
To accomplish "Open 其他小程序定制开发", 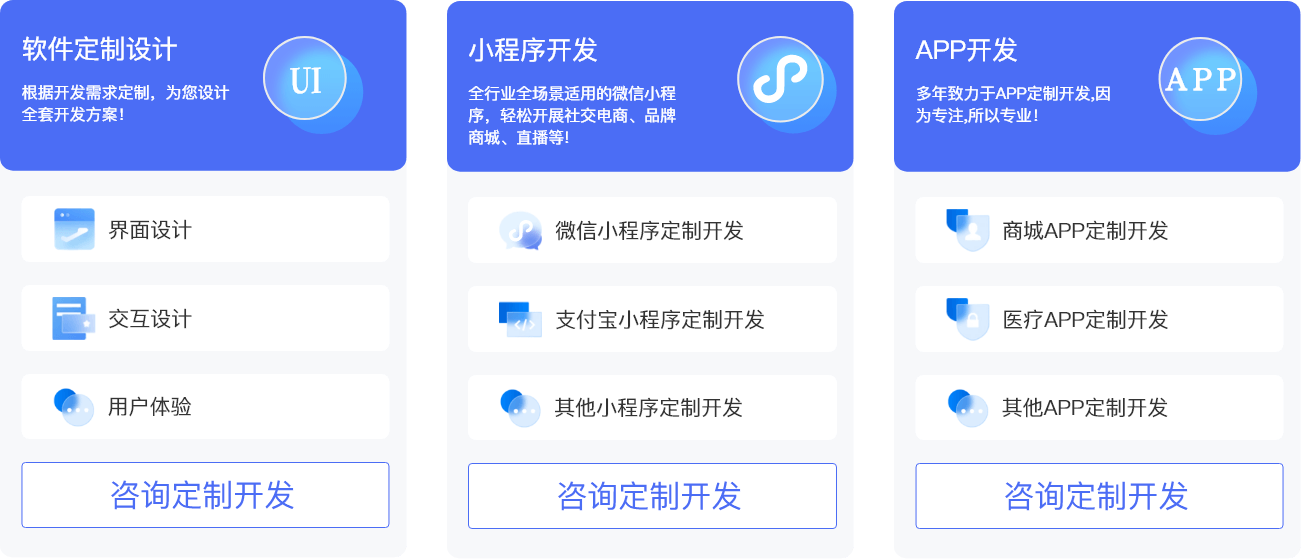I will click(652, 407).
